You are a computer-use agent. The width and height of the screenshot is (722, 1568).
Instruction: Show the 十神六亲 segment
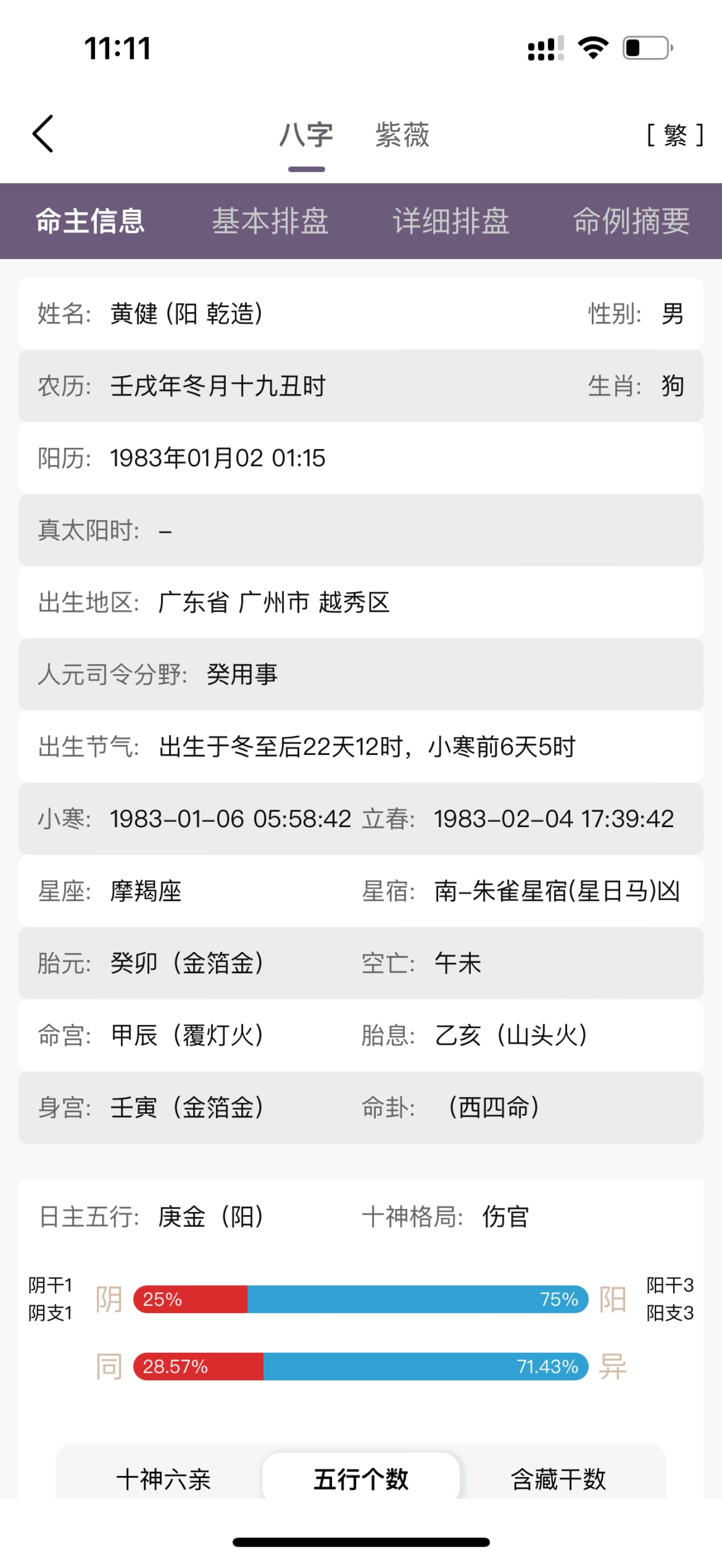[163, 1478]
